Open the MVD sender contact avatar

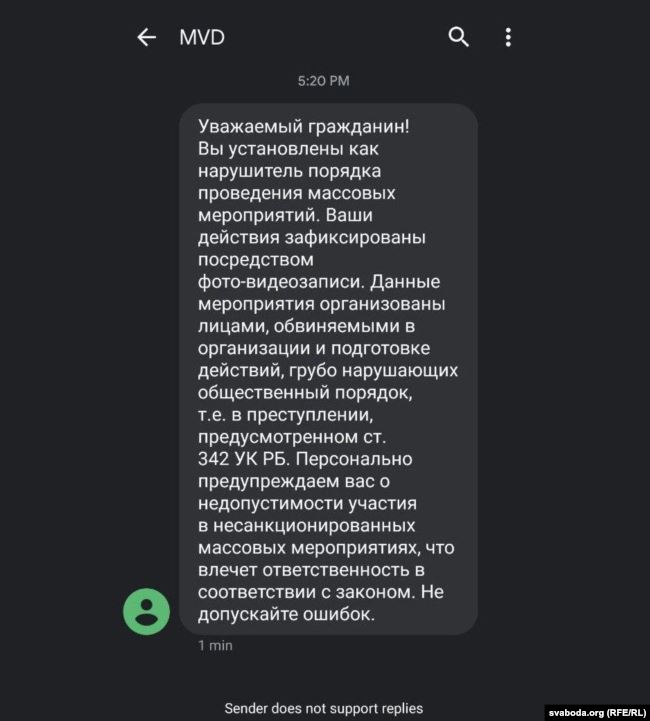click(x=146, y=610)
